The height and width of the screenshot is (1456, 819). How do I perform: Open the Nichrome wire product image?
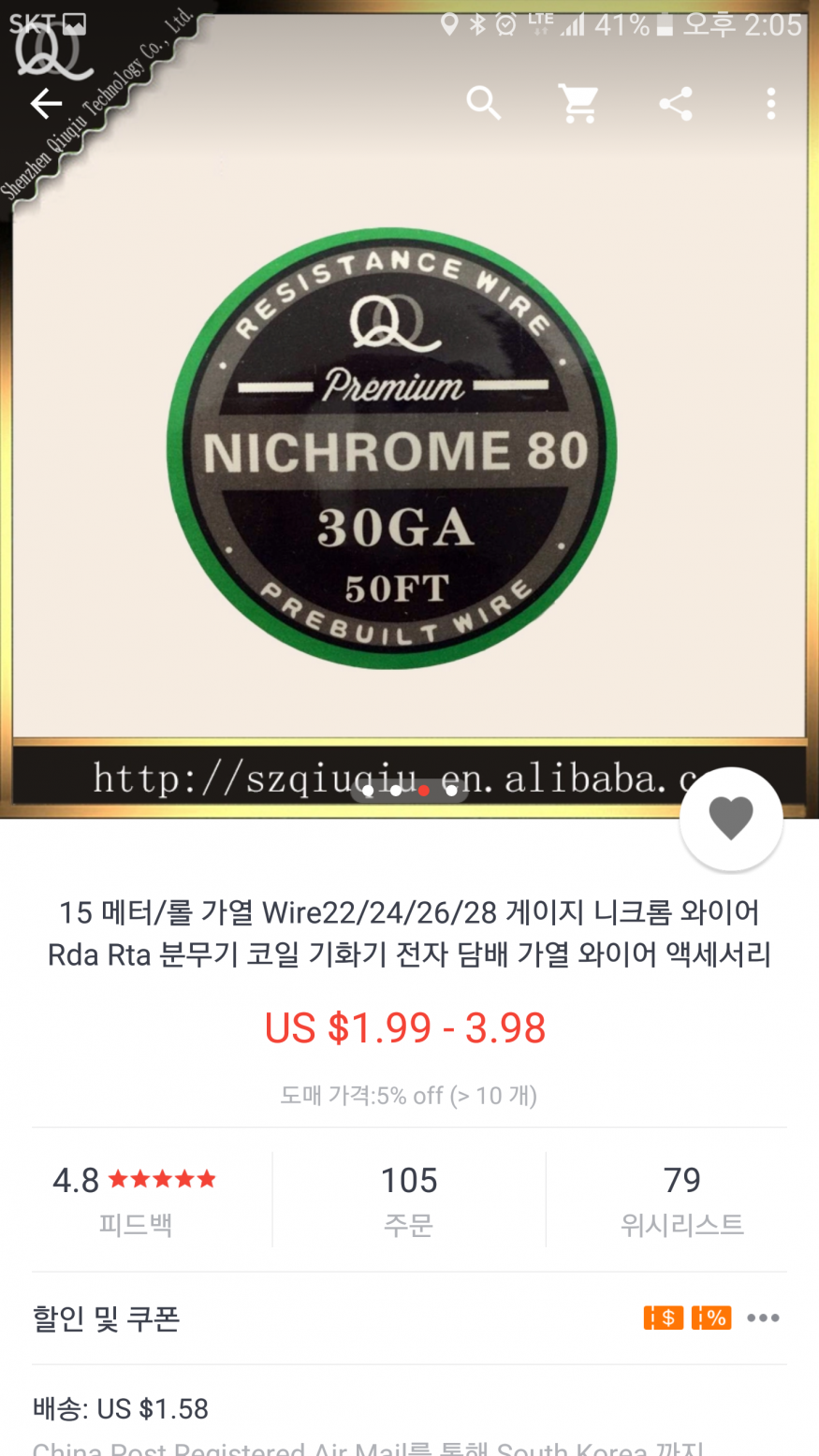tap(393, 449)
